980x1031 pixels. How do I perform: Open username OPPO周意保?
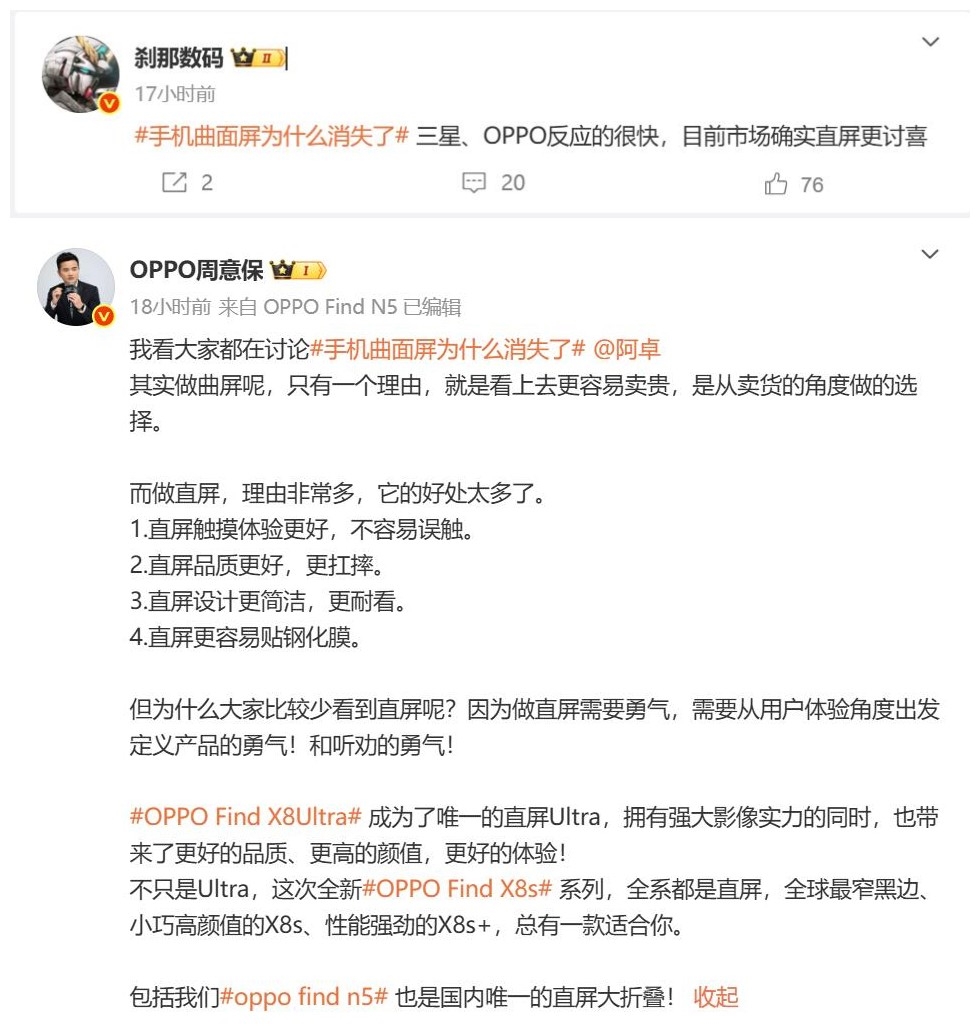(x=197, y=270)
